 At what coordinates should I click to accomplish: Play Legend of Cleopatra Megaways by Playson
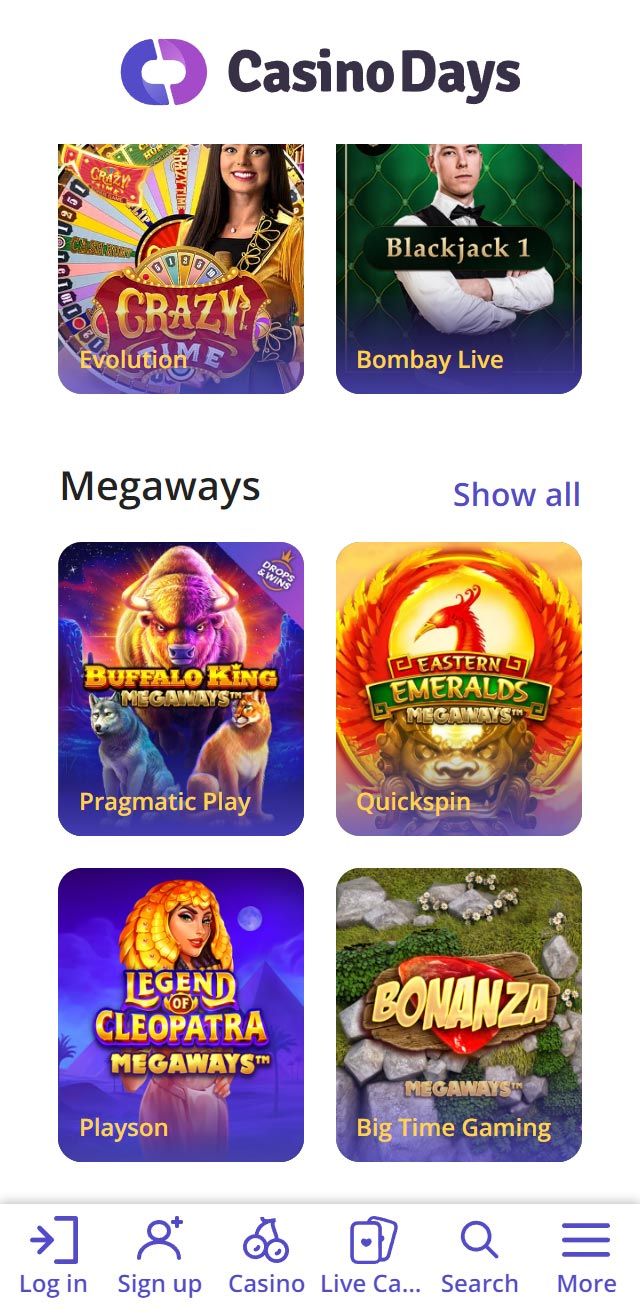(x=181, y=1014)
